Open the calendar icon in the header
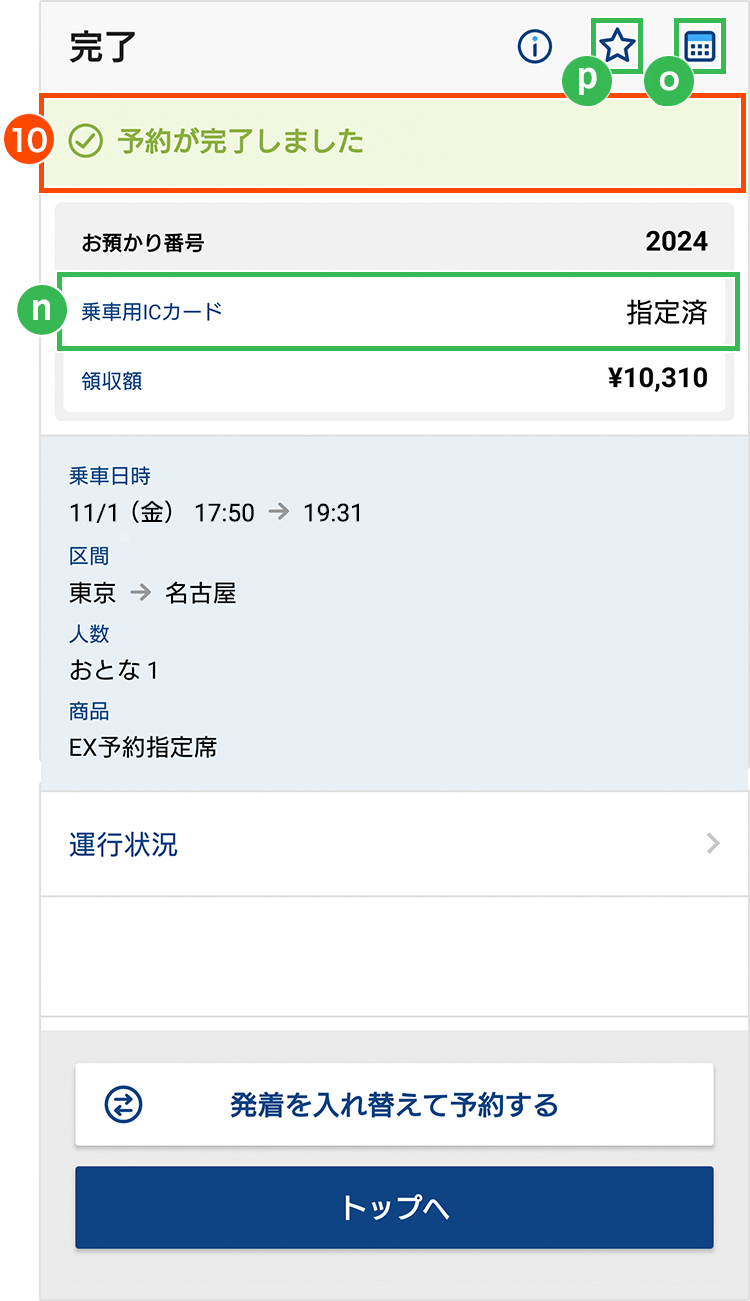The image size is (750, 1301). [x=699, y=46]
